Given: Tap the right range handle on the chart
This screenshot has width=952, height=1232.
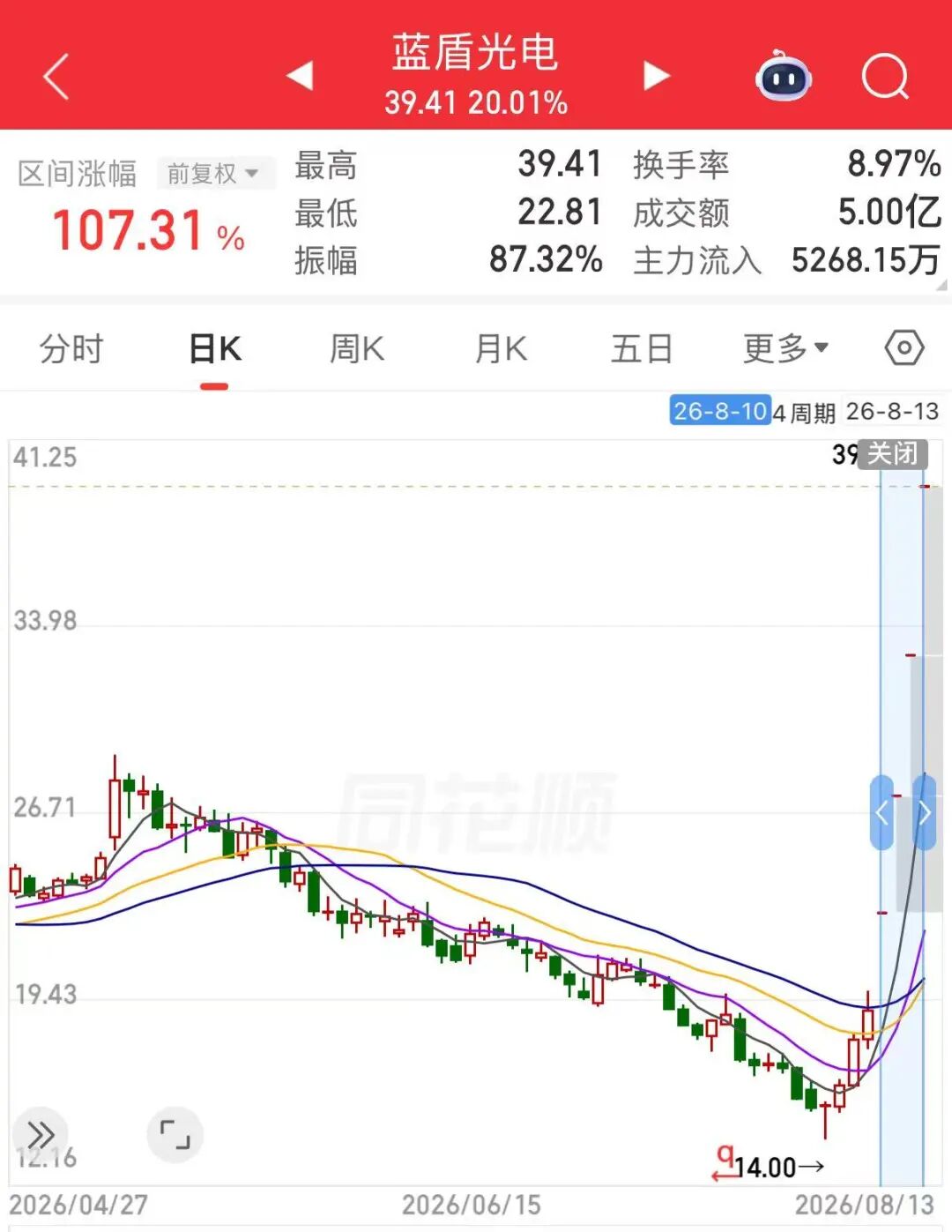Looking at the screenshot, I should [924, 813].
